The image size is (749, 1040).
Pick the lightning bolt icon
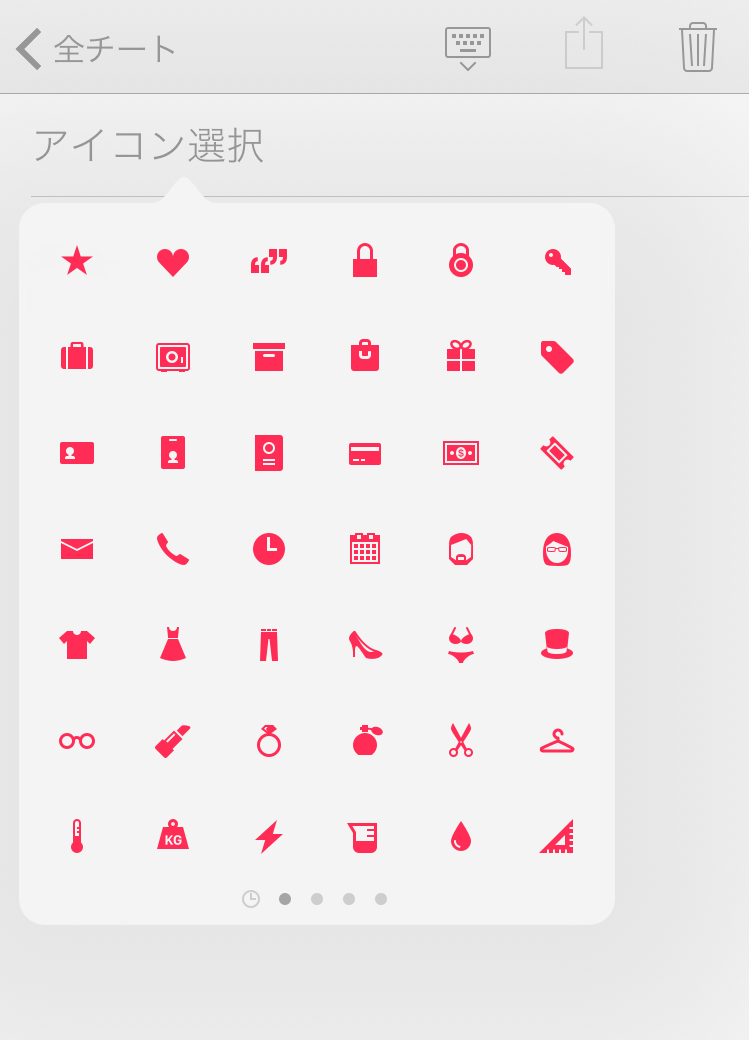[x=269, y=836]
